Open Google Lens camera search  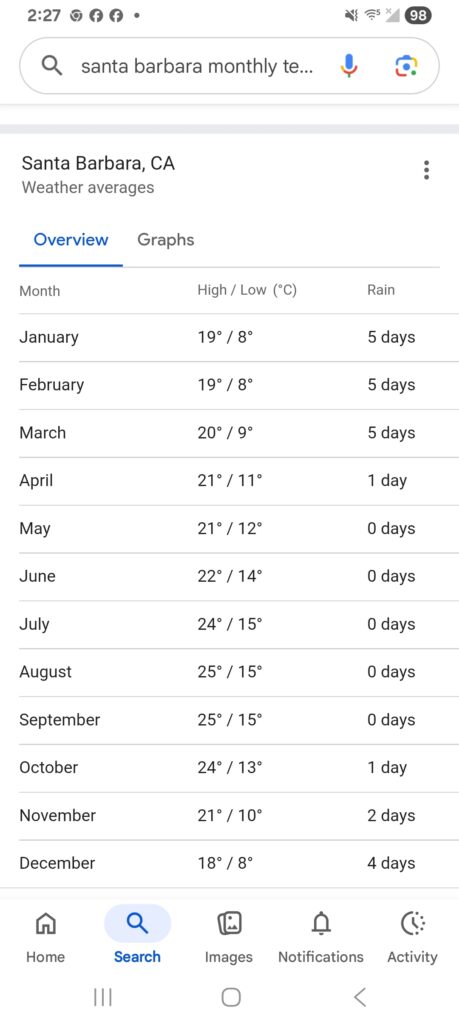pyautogui.click(x=405, y=66)
